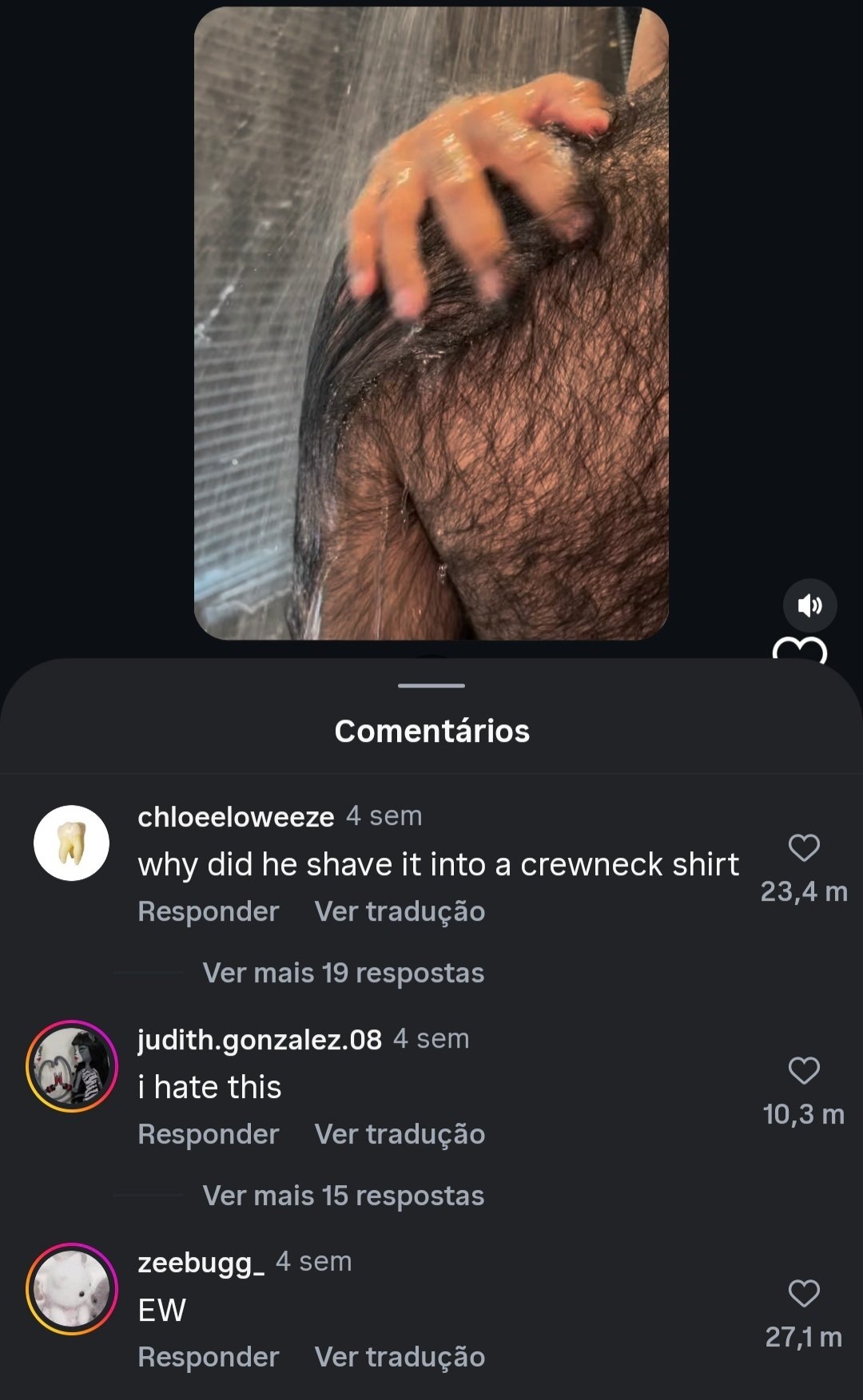Mute the video sound

click(x=809, y=605)
